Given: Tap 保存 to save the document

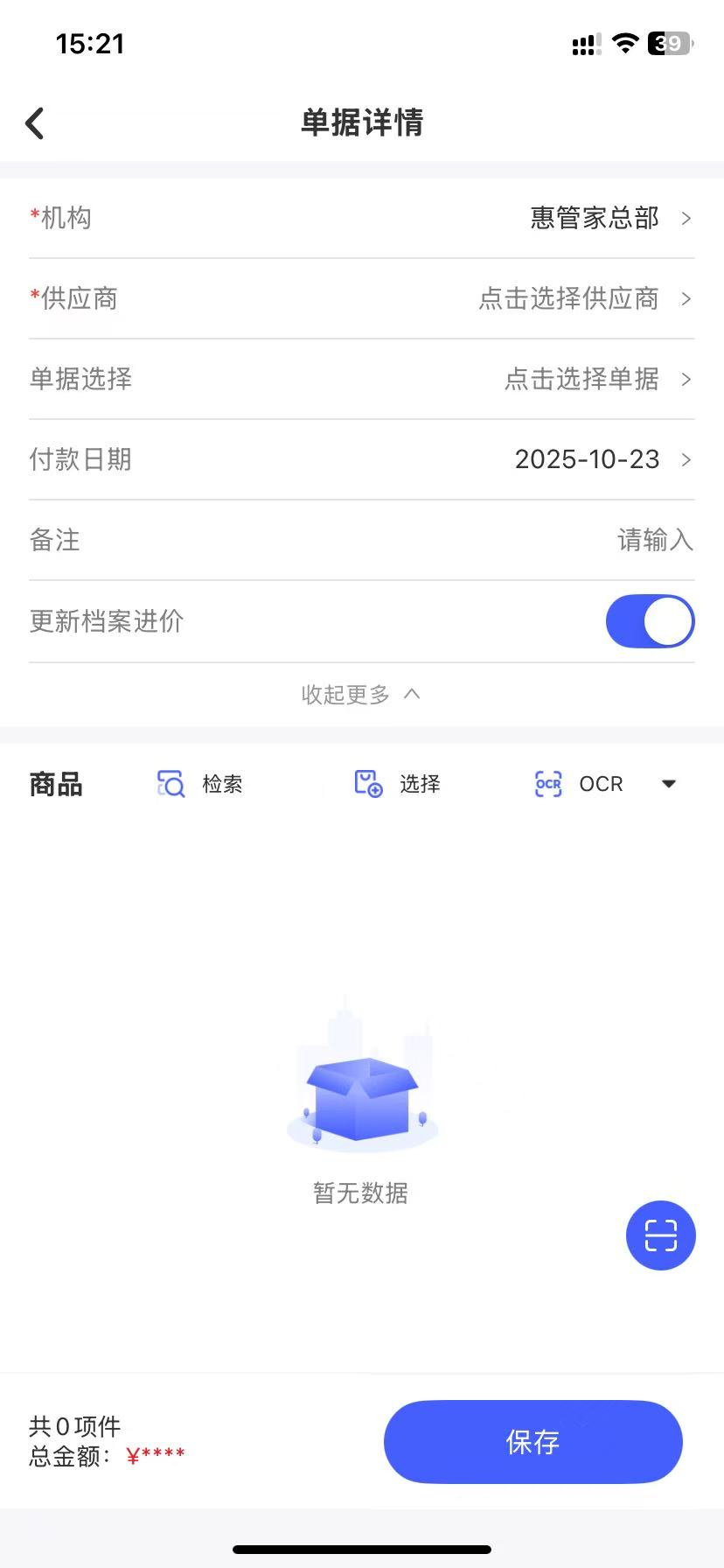Looking at the screenshot, I should pyautogui.click(x=533, y=1442).
